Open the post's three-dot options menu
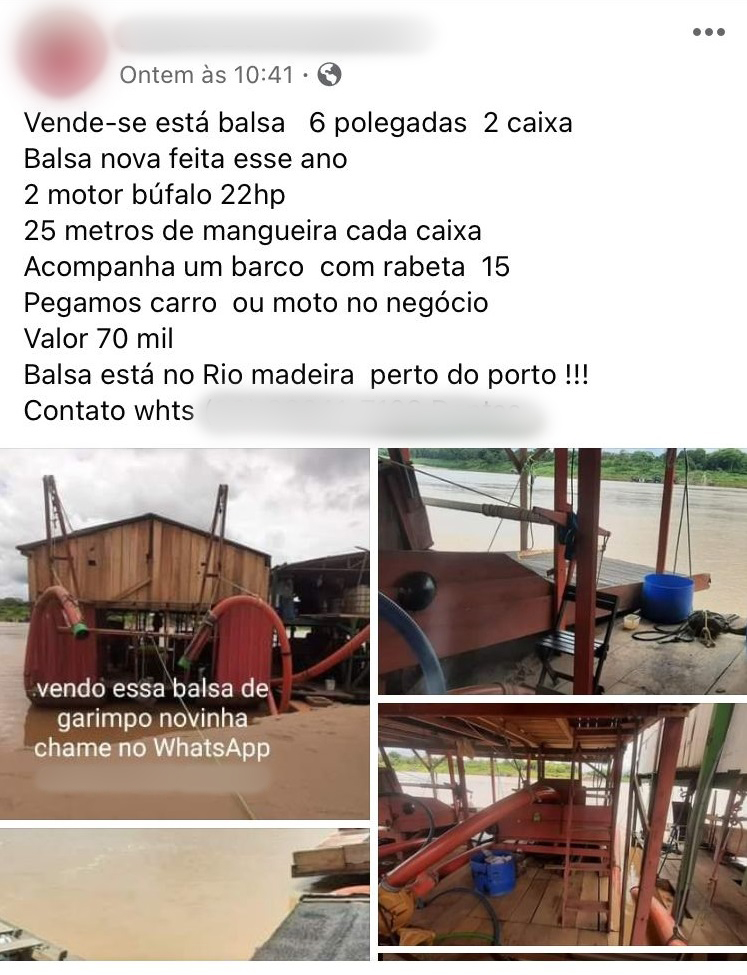Image resolution: width=747 pixels, height=975 pixels. [708, 33]
